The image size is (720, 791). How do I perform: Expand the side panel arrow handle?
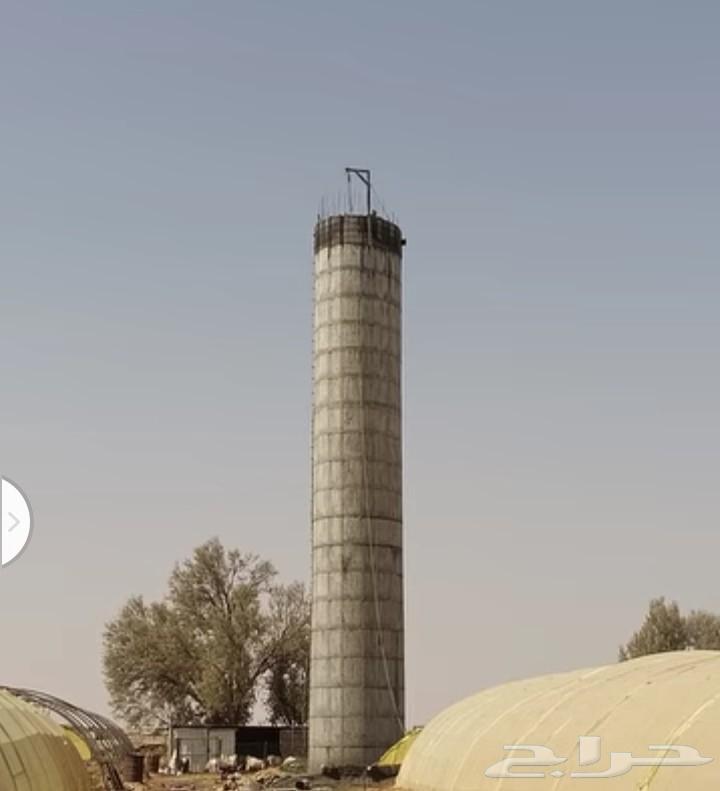(14, 522)
